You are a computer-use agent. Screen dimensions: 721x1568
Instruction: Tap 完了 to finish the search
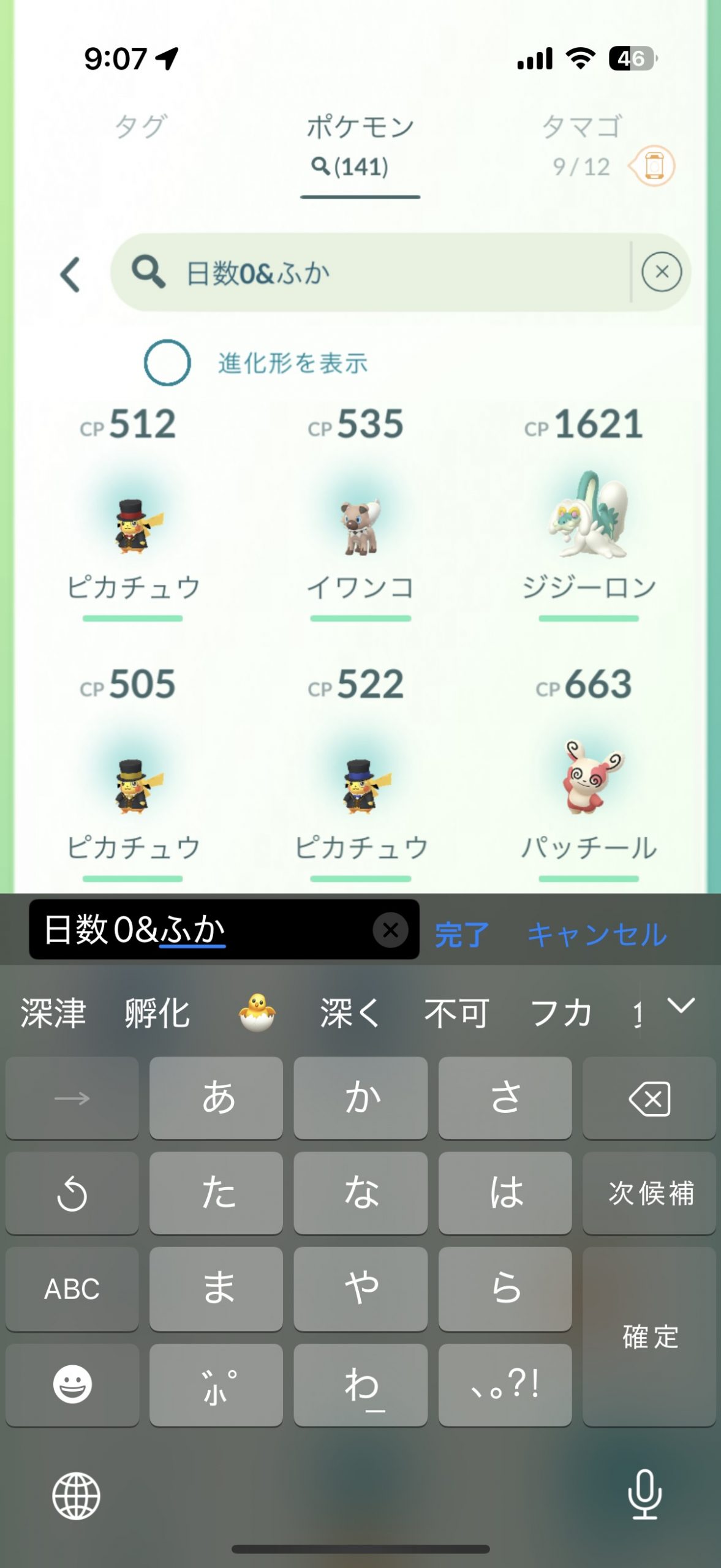click(462, 935)
